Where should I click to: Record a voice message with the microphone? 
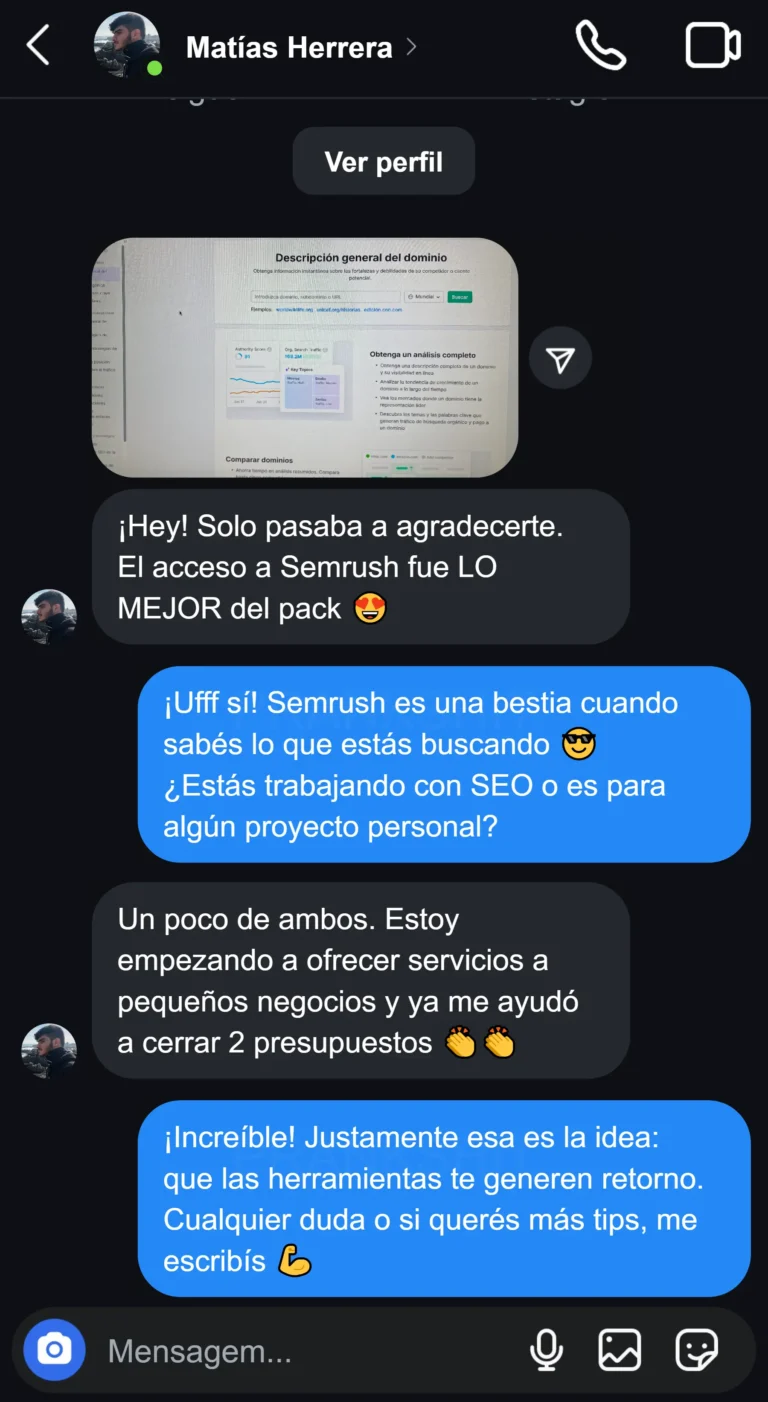coord(546,1351)
